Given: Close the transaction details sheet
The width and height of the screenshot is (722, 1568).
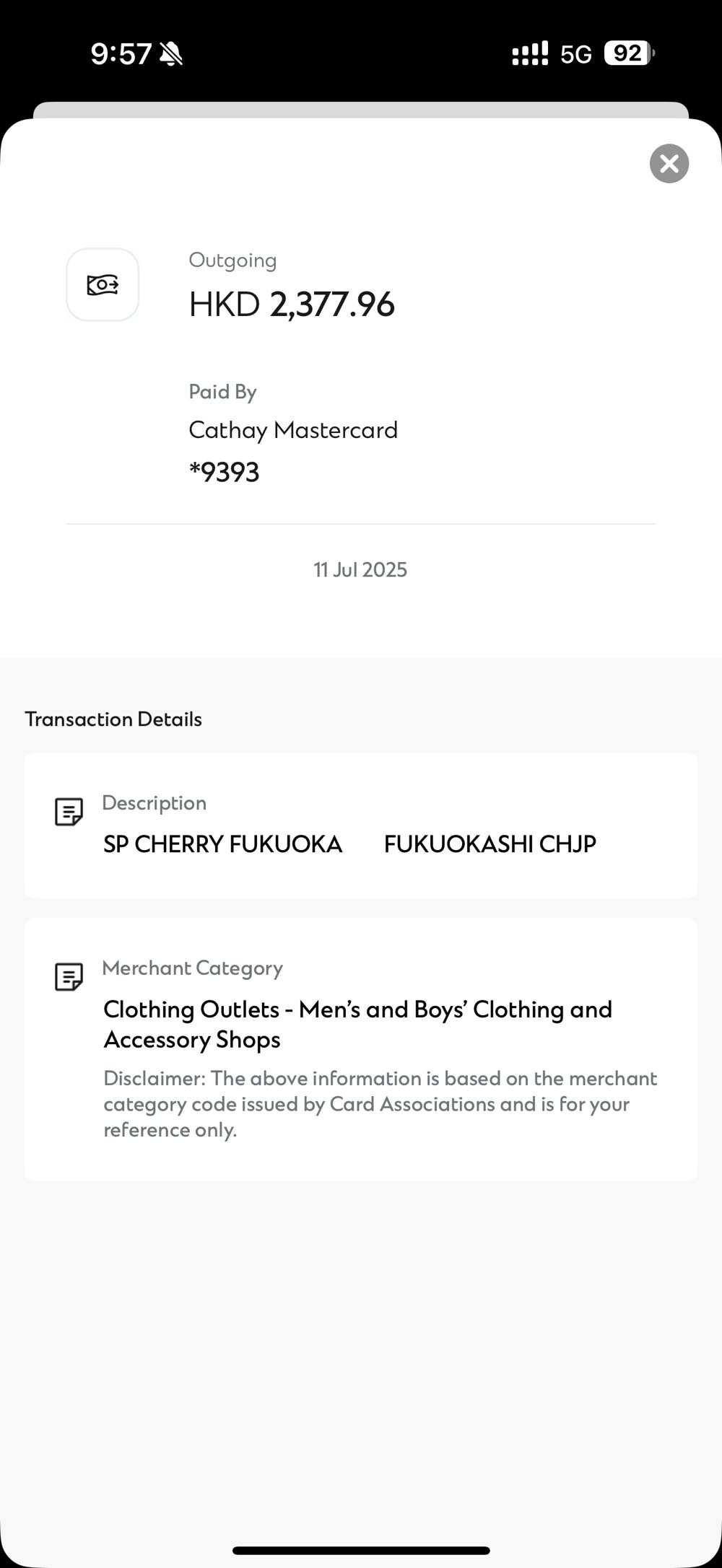Looking at the screenshot, I should click(x=669, y=164).
